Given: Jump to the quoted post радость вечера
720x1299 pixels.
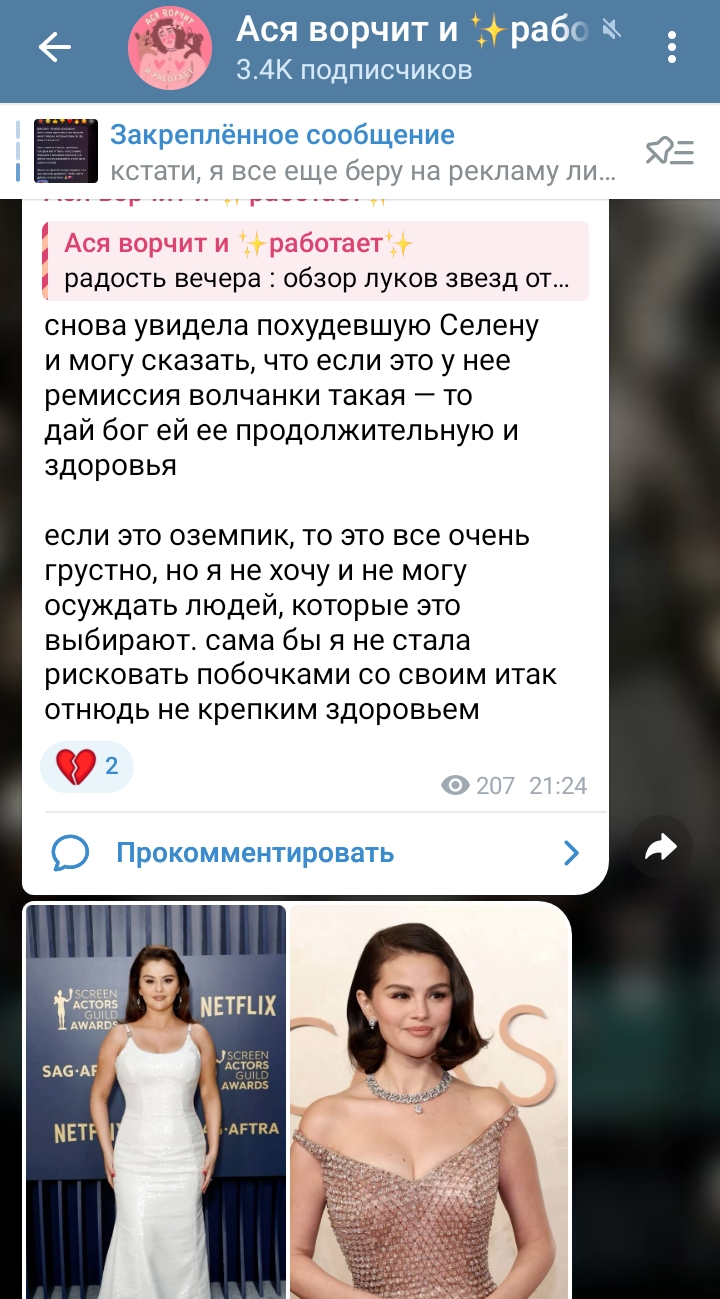Looking at the screenshot, I should coord(316,261).
